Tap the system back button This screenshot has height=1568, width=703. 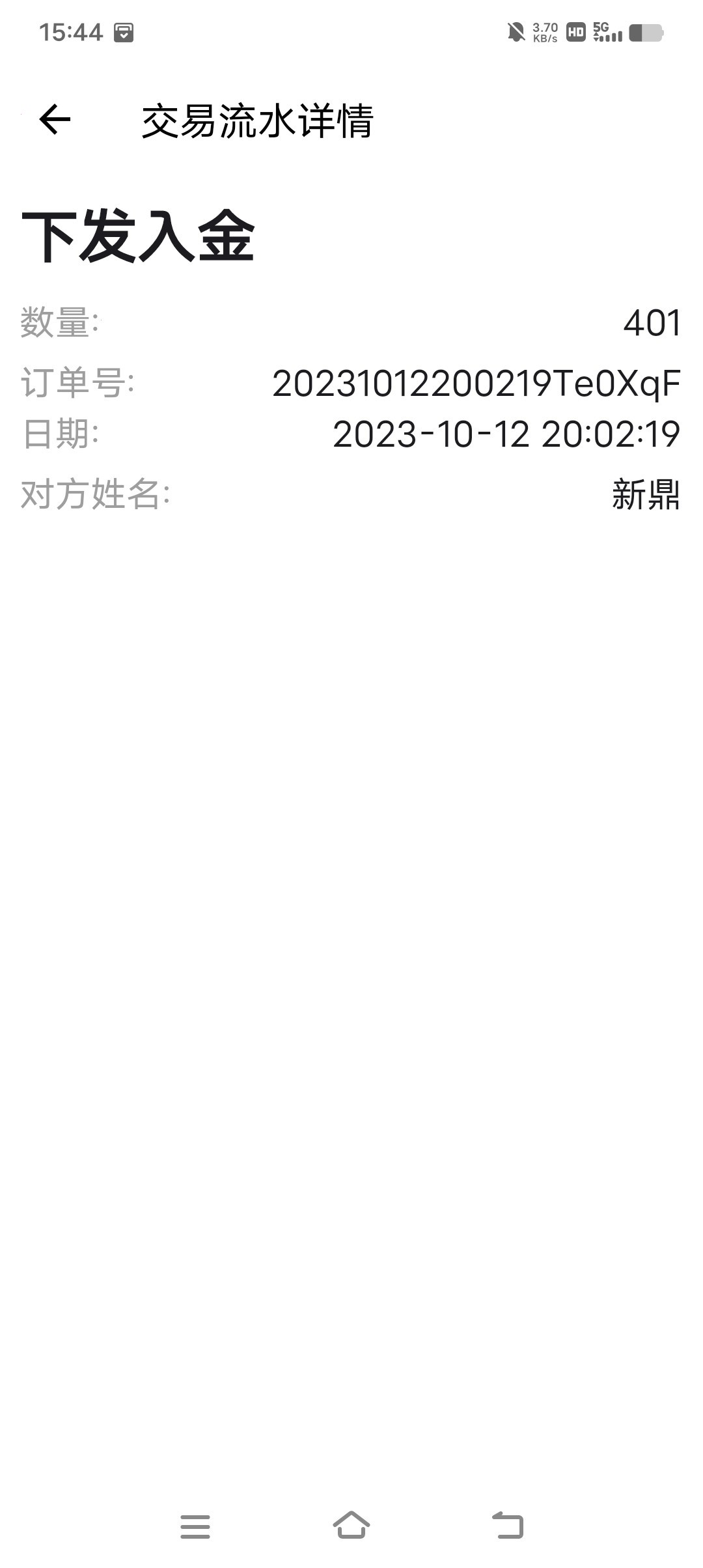pos(508,1525)
